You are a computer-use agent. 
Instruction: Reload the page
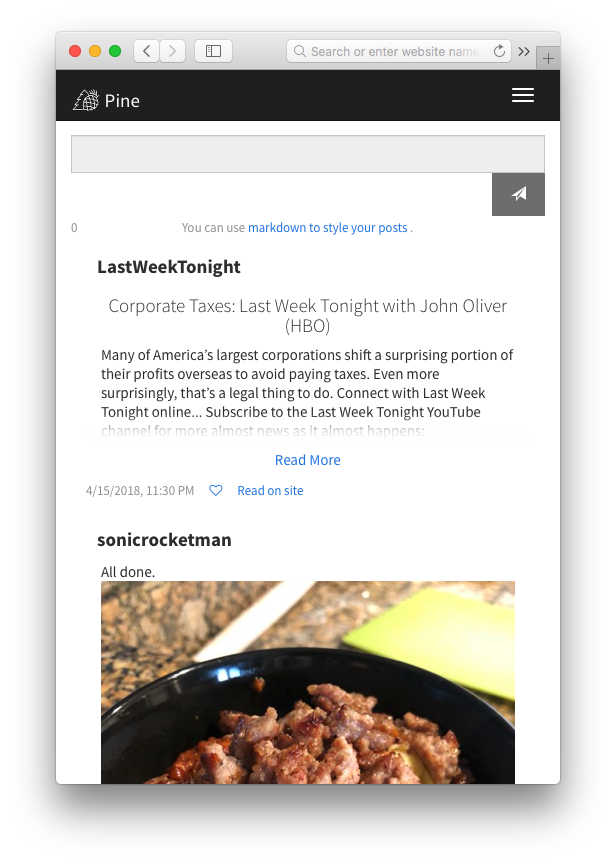pos(499,51)
